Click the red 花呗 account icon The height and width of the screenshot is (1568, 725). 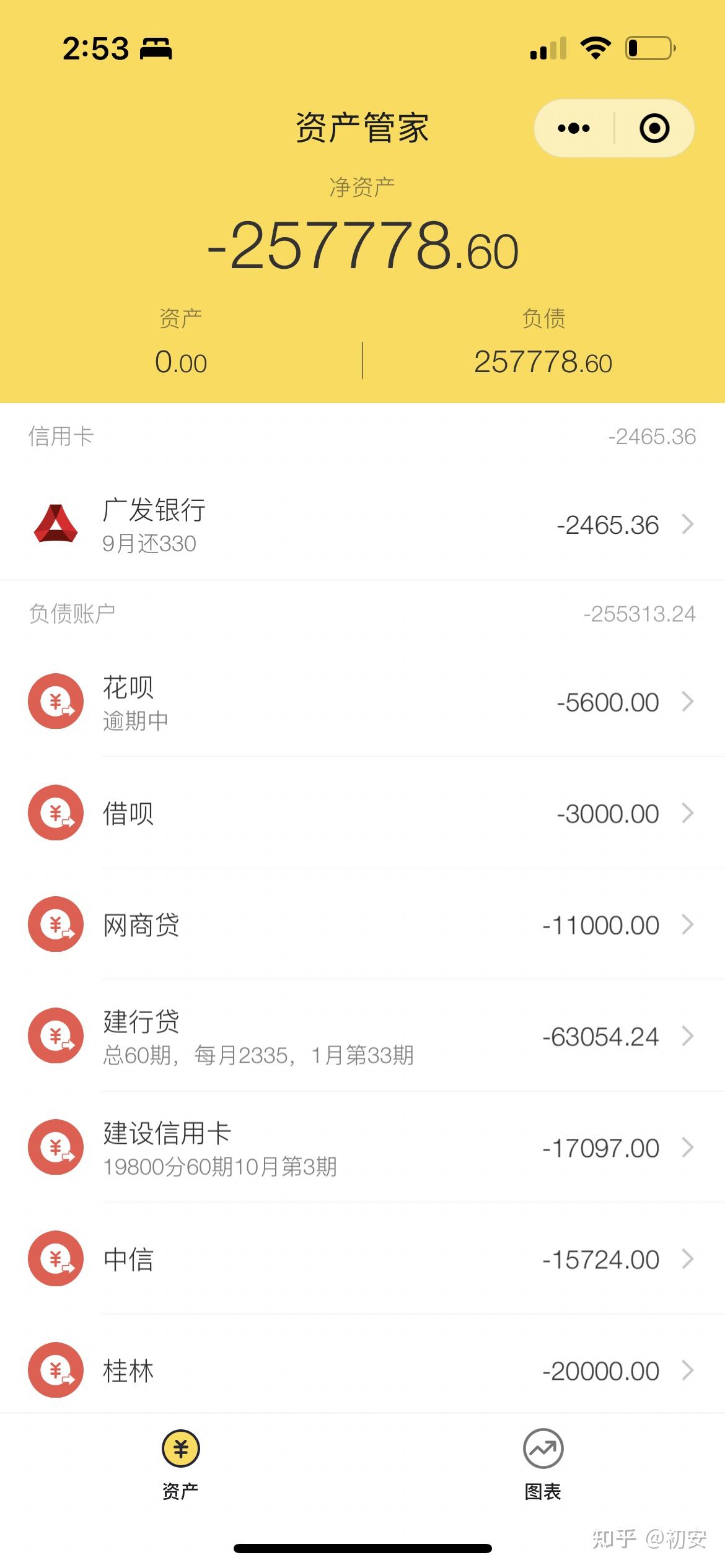pyautogui.click(x=56, y=702)
